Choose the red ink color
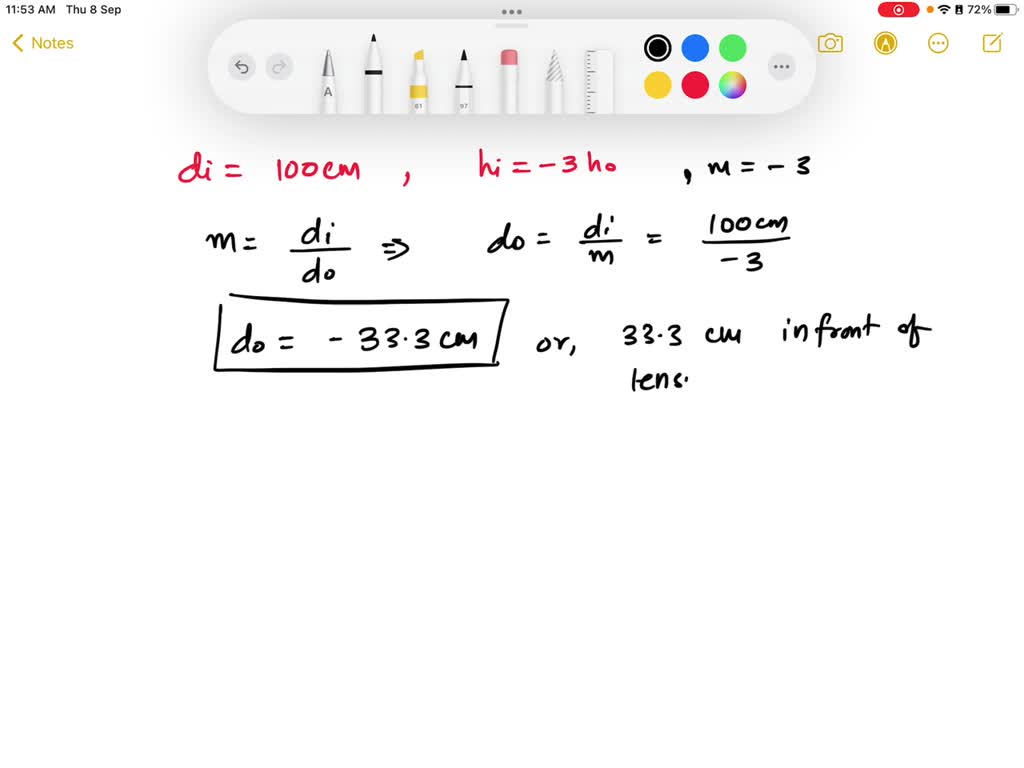The width and height of the screenshot is (1024, 768). (x=695, y=85)
